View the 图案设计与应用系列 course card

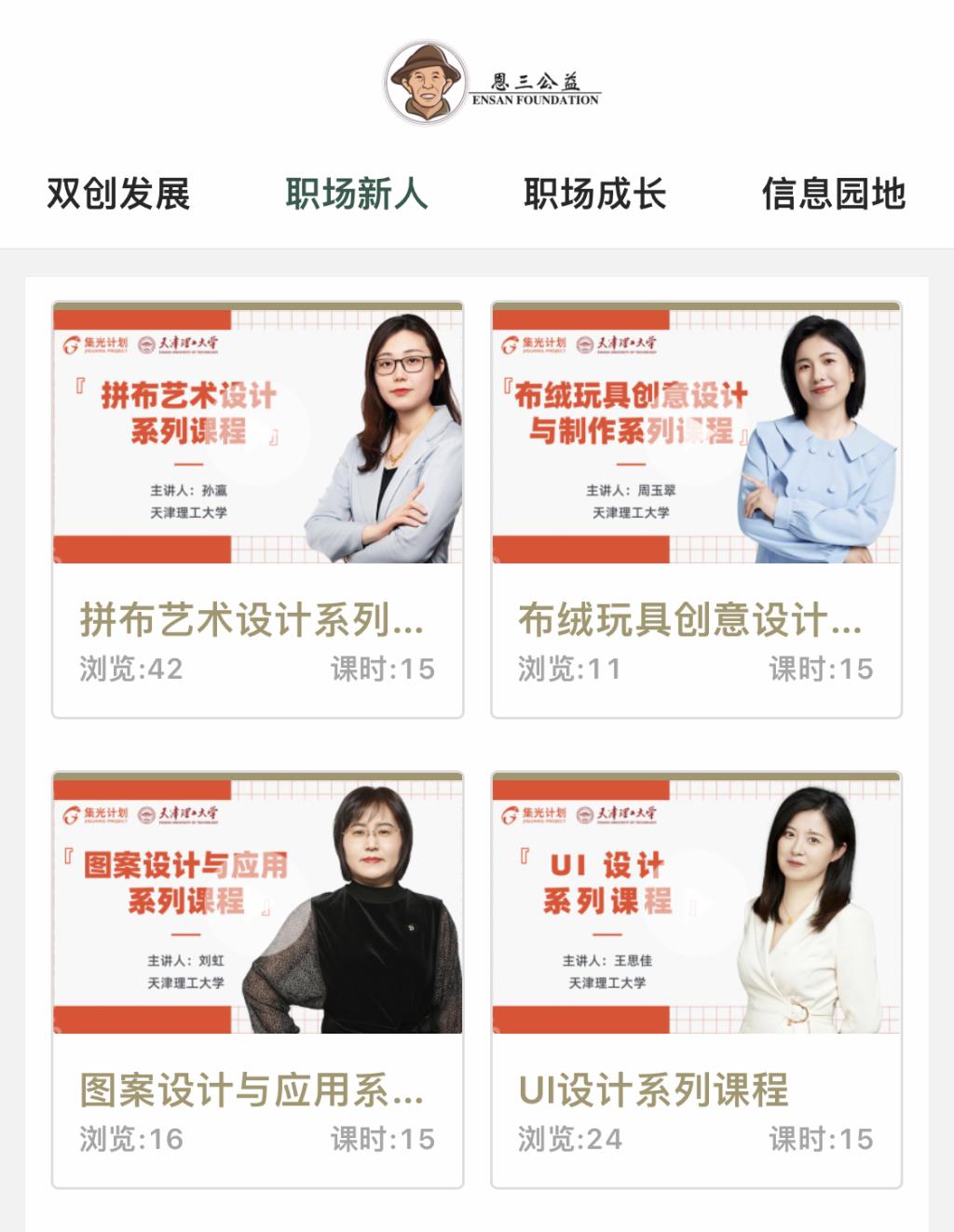(x=257, y=980)
